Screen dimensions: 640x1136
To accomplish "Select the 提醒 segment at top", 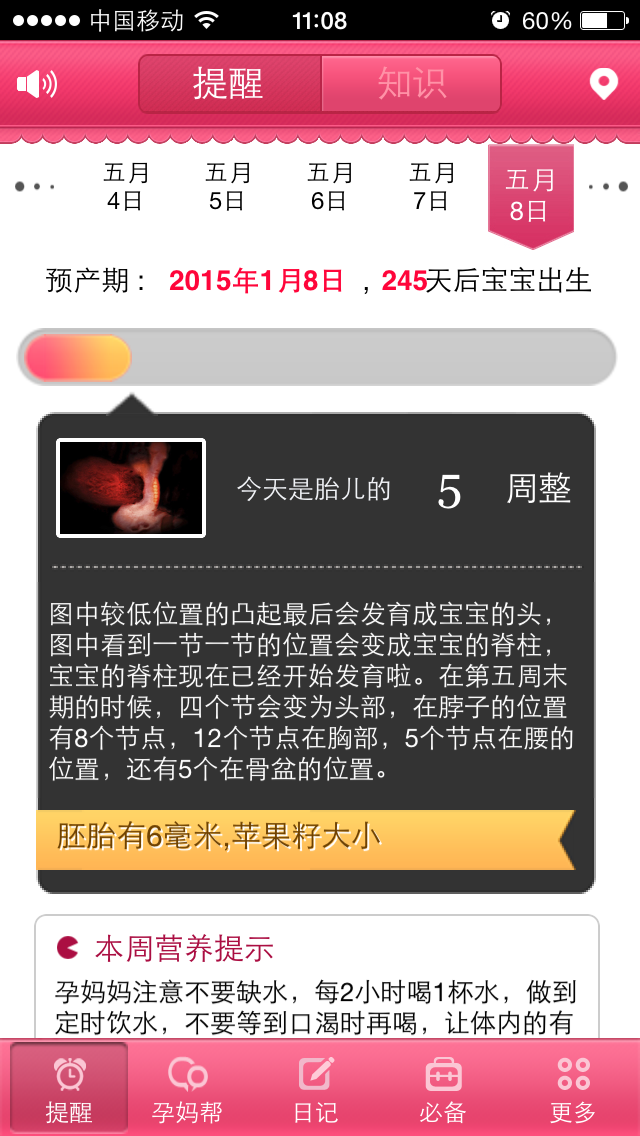I will [229, 84].
